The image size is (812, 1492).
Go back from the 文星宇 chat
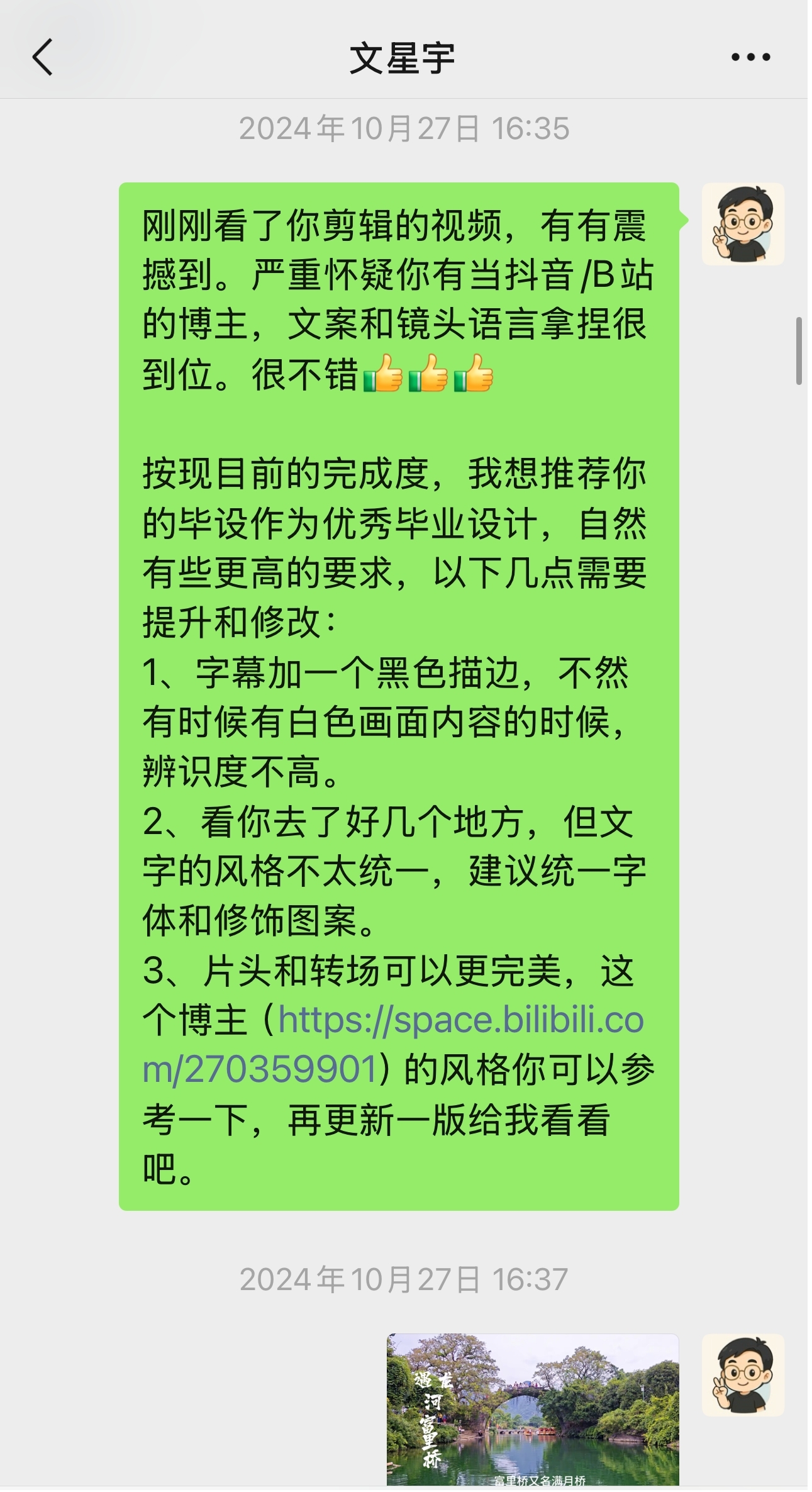[x=42, y=57]
